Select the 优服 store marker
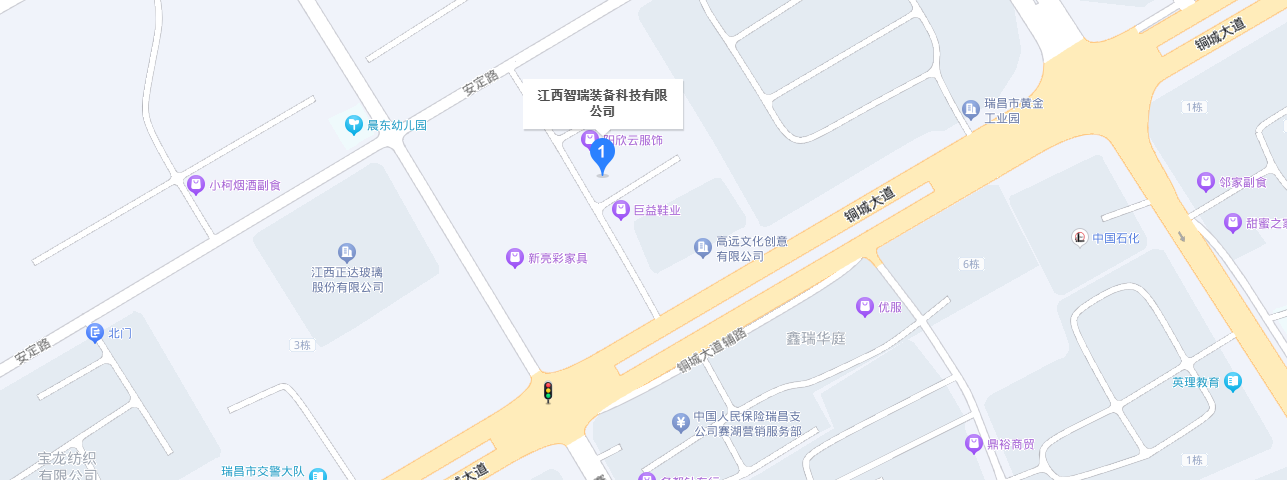1287x480 pixels. pyautogui.click(x=865, y=307)
